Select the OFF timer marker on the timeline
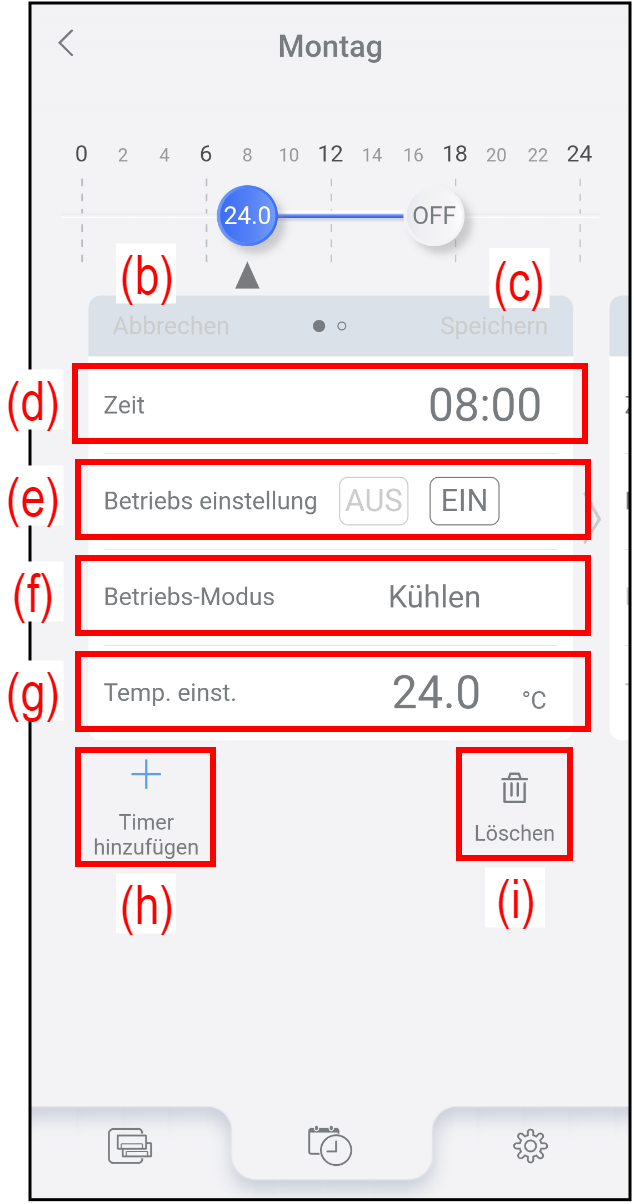The width and height of the screenshot is (634, 1204). point(434,215)
